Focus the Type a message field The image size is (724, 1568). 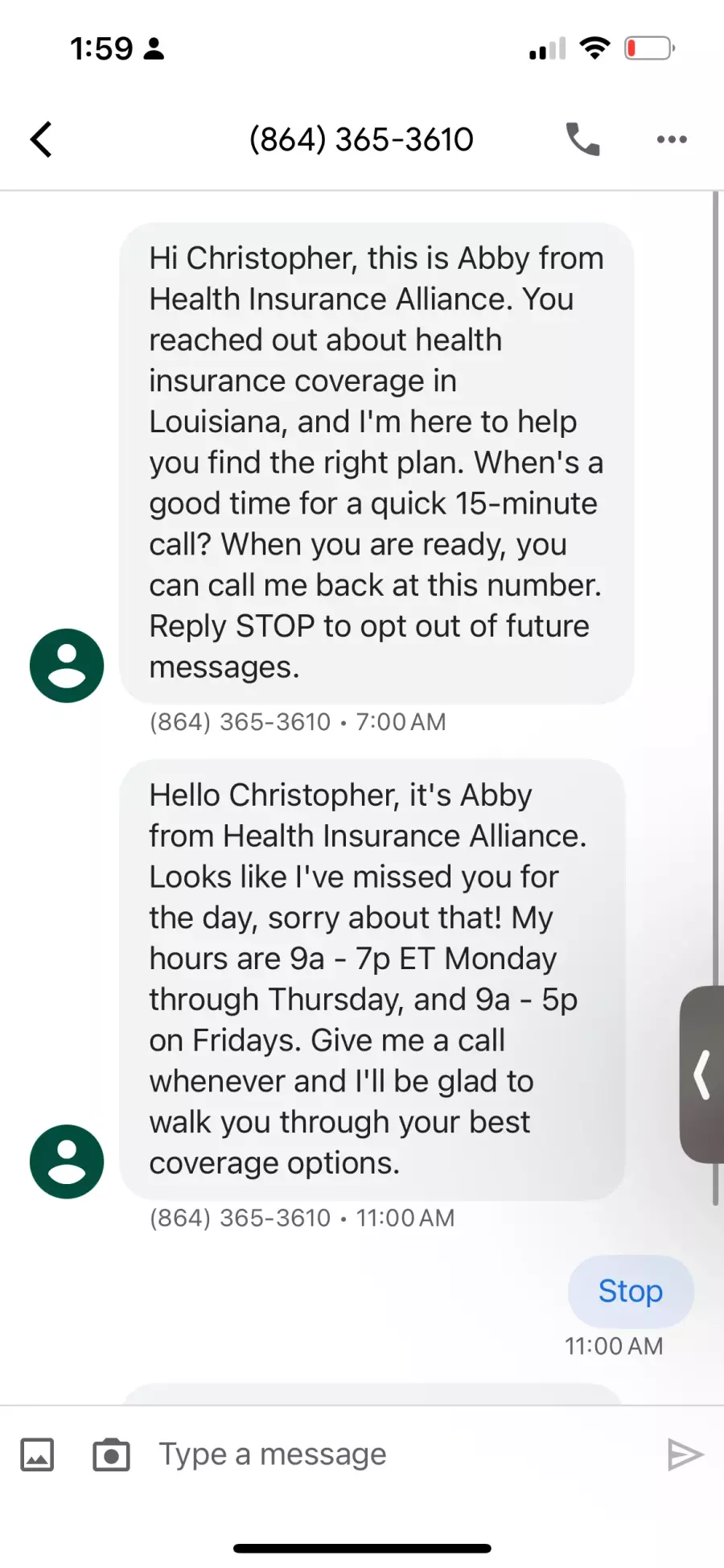click(x=386, y=1455)
